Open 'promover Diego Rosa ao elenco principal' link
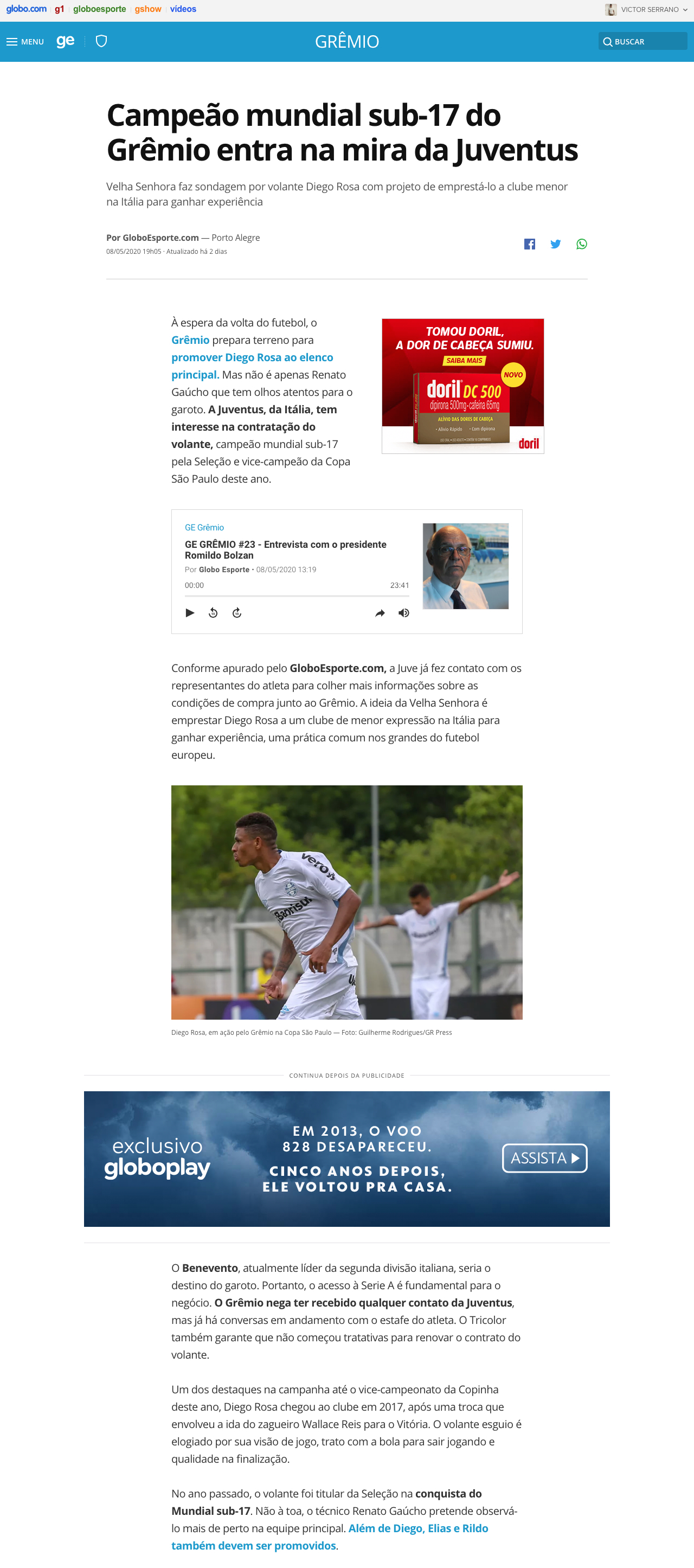The image size is (694, 1568). pos(252,366)
